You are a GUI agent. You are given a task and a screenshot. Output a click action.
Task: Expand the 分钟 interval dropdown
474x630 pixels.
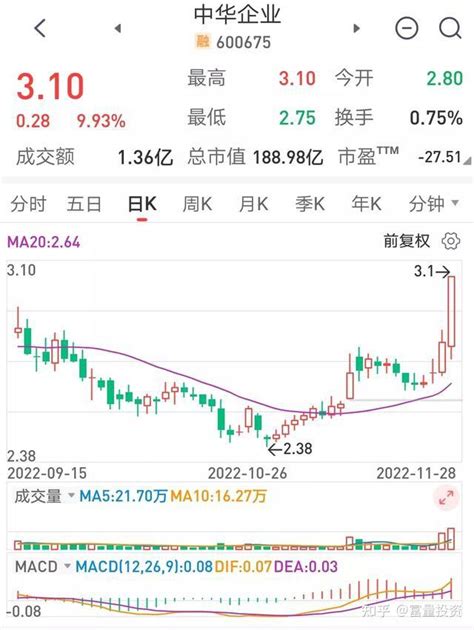coord(433,204)
